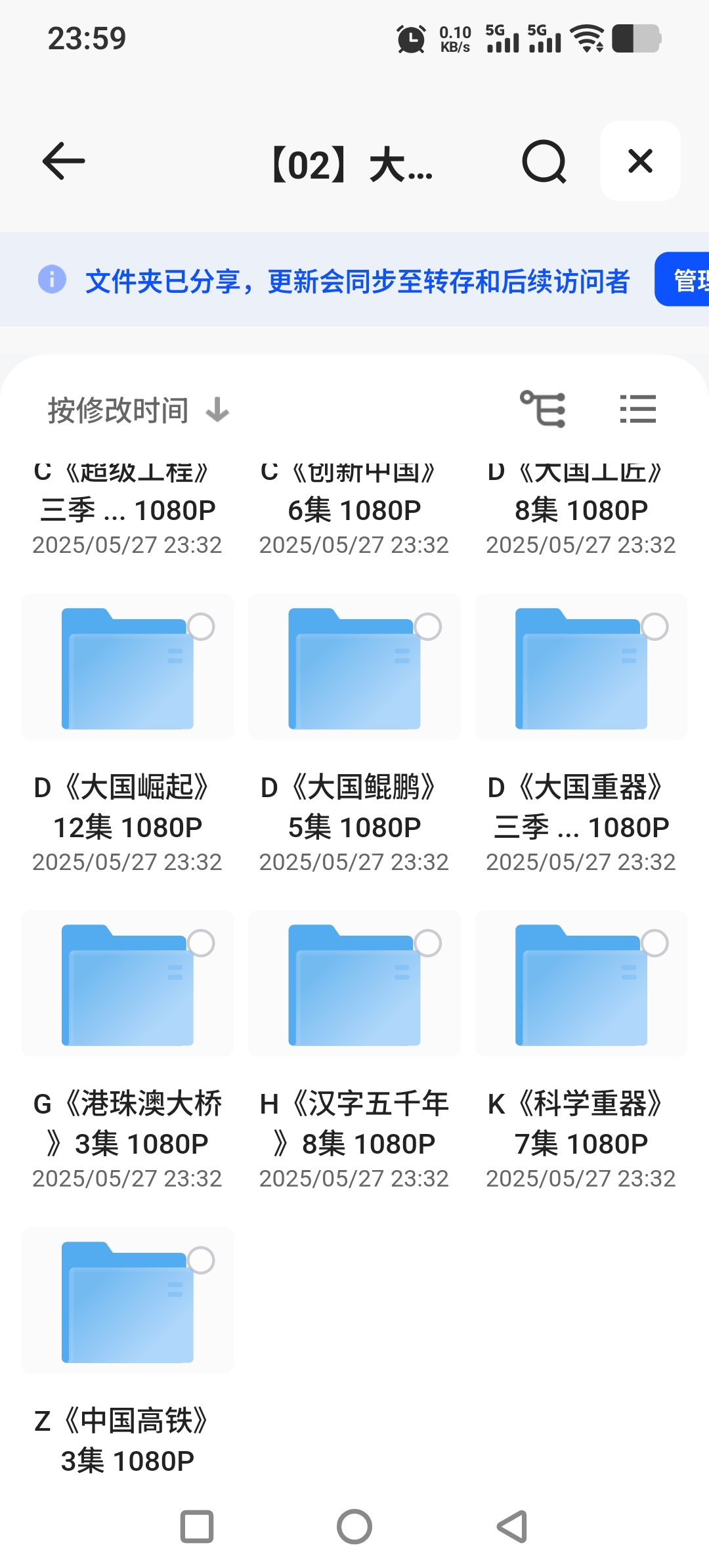
Task: Open the D《大国鲲鹏》5集 folder
Action: 354,668
